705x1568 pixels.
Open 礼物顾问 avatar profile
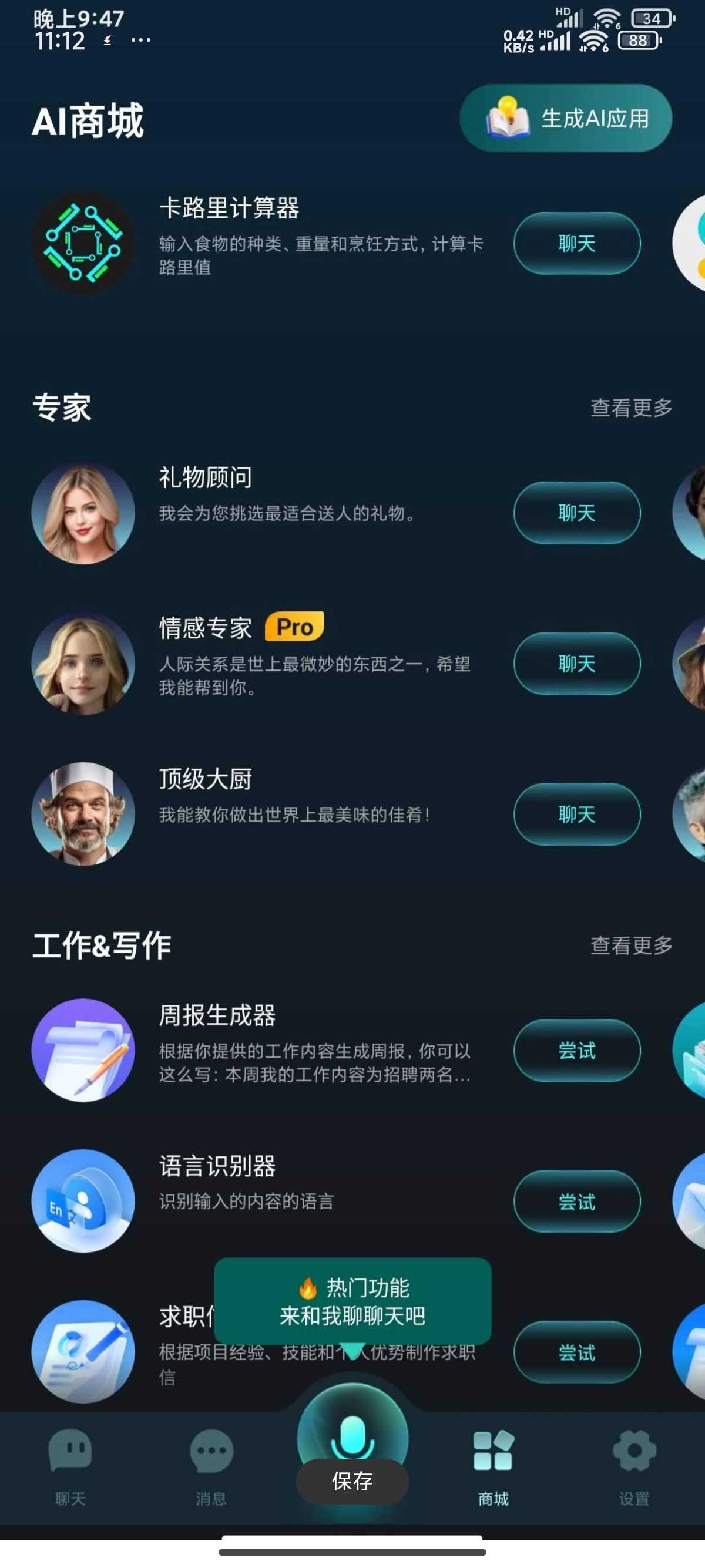tap(83, 513)
